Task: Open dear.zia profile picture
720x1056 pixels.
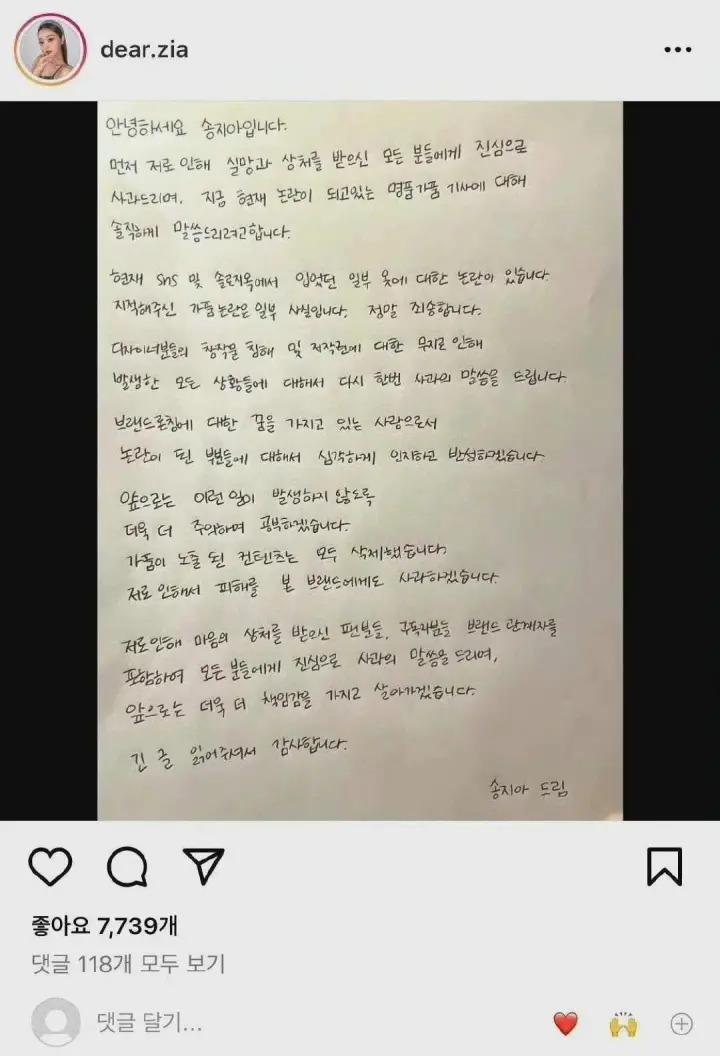Action: click(46, 49)
